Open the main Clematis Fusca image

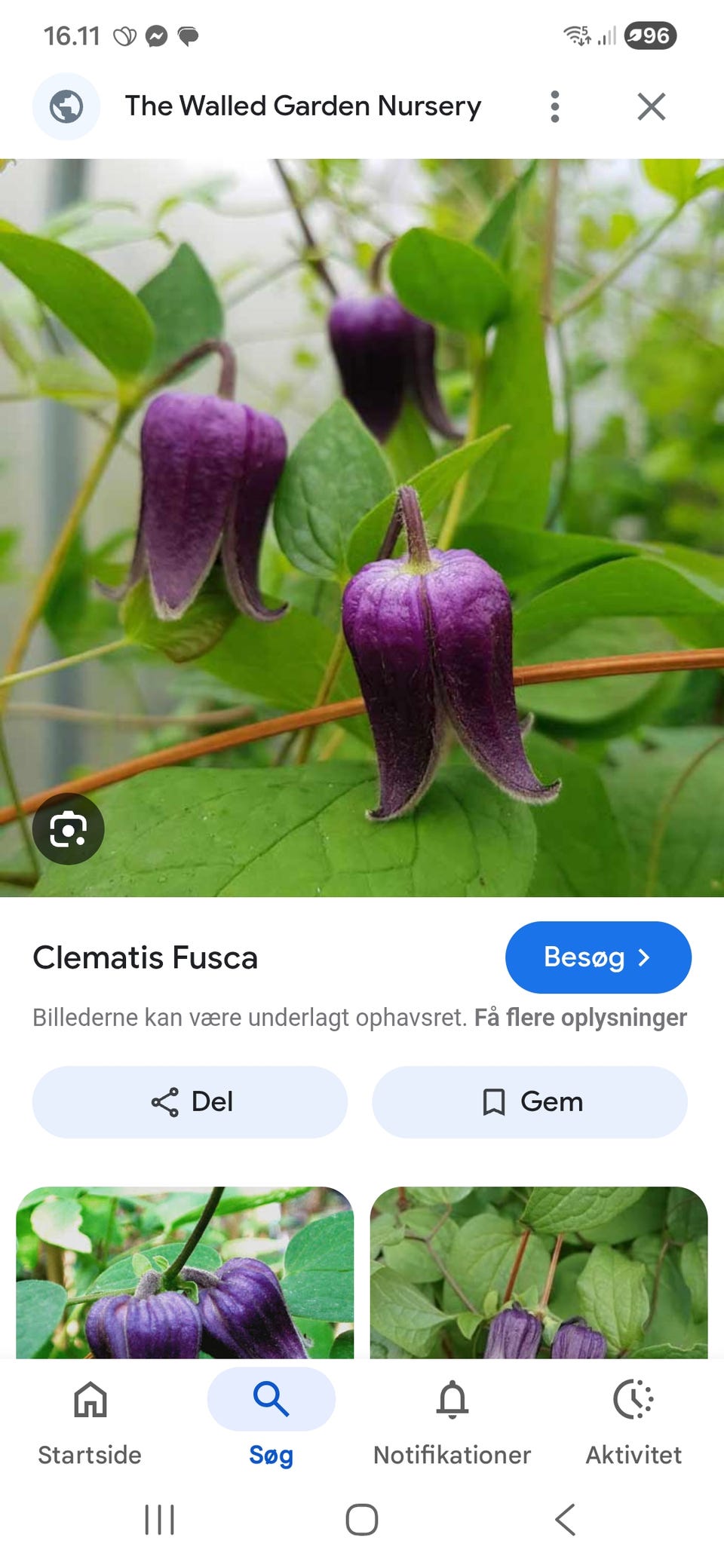click(362, 528)
